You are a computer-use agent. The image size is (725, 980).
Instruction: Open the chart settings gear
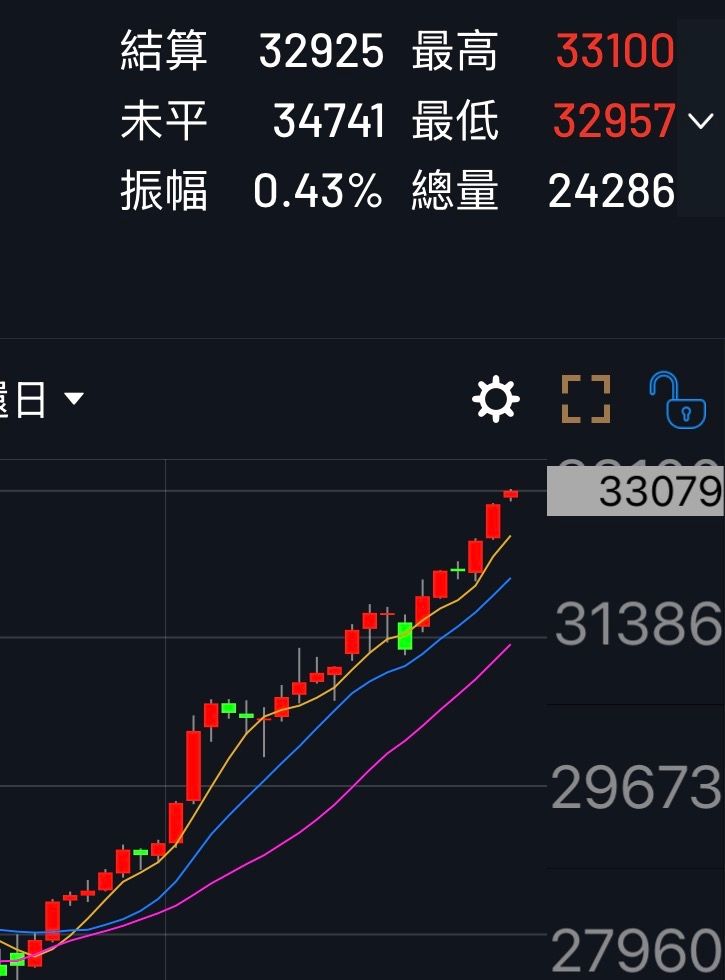[496, 400]
